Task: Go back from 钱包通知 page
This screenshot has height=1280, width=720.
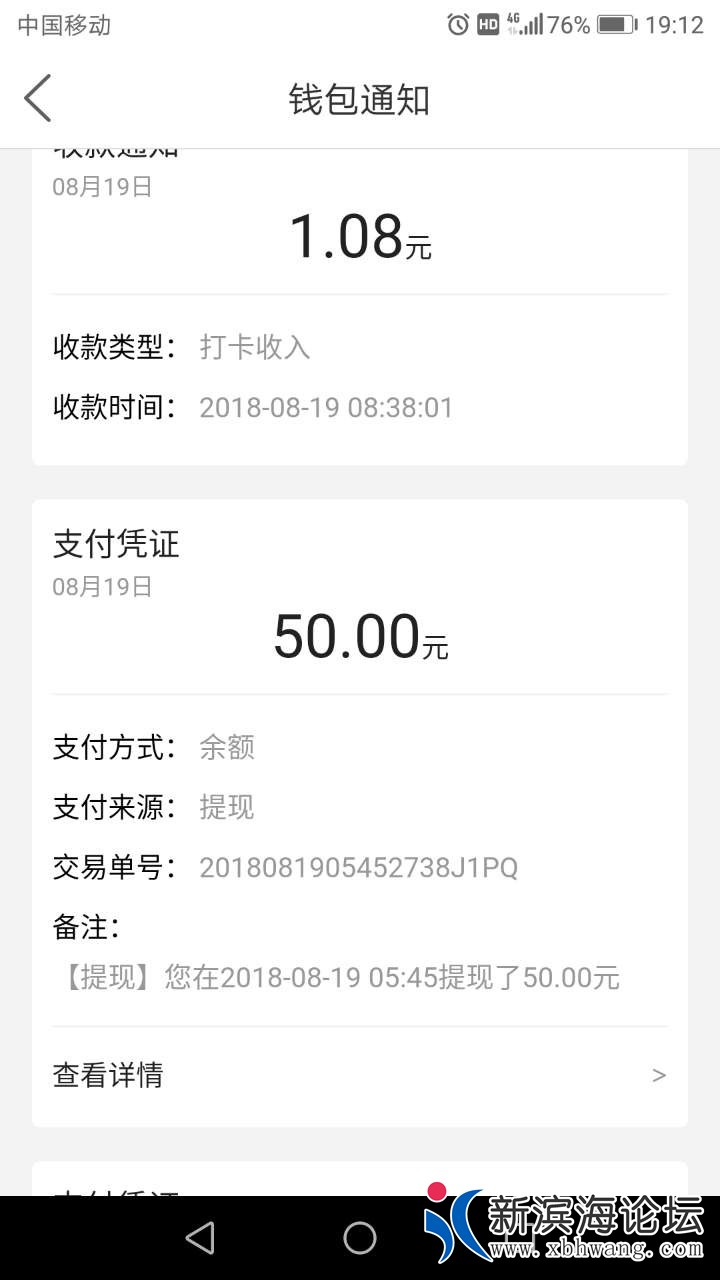Action: pos(38,99)
